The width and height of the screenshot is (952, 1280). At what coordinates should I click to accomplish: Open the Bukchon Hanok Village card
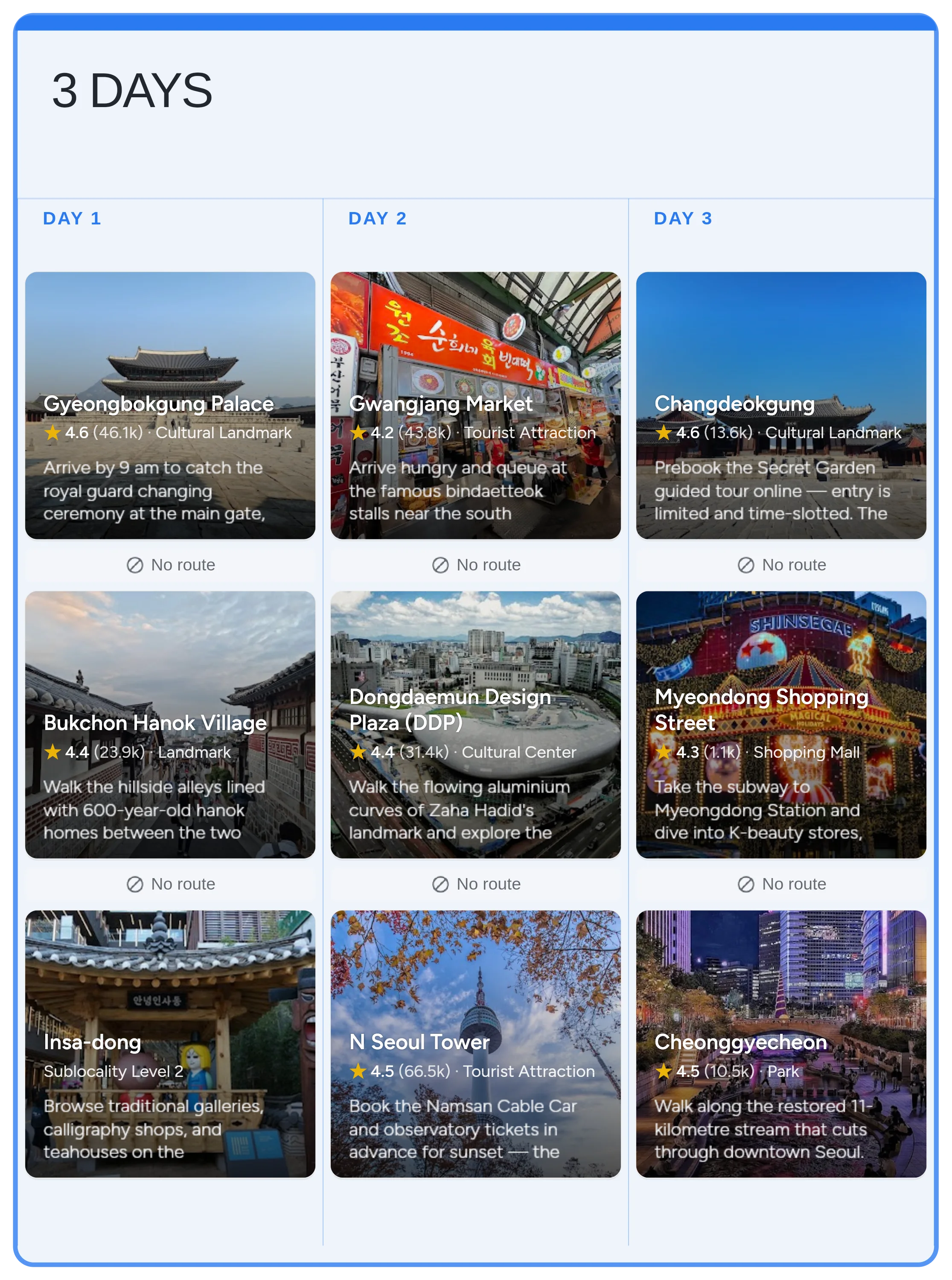[170, 724]
